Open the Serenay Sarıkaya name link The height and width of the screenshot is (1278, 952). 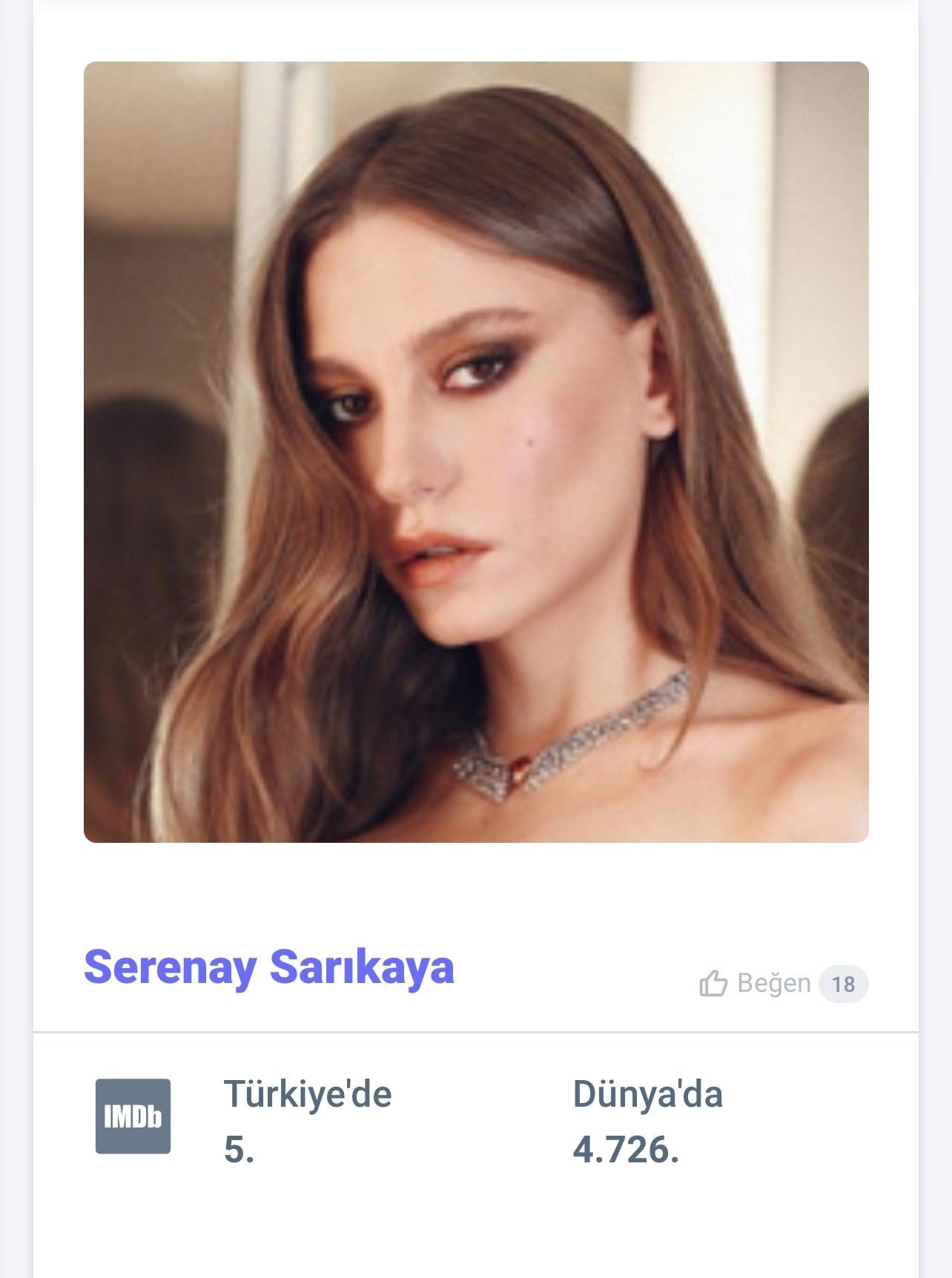tap(268, 967)
